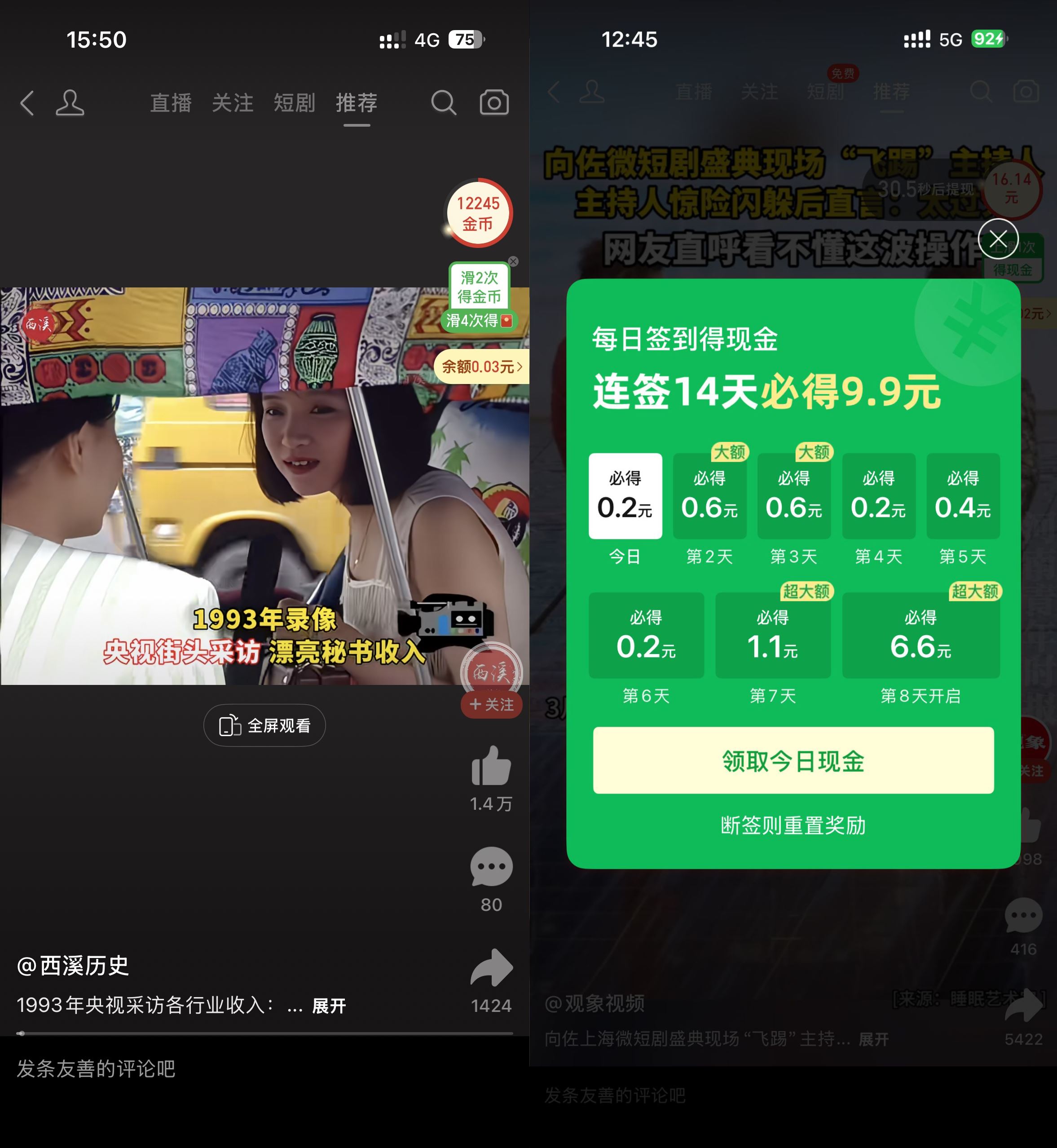Viewport: 1057px width, 1148px height.
Task: Open search on the 西溪历史 video screen
Action: click(x=443, y=103)
